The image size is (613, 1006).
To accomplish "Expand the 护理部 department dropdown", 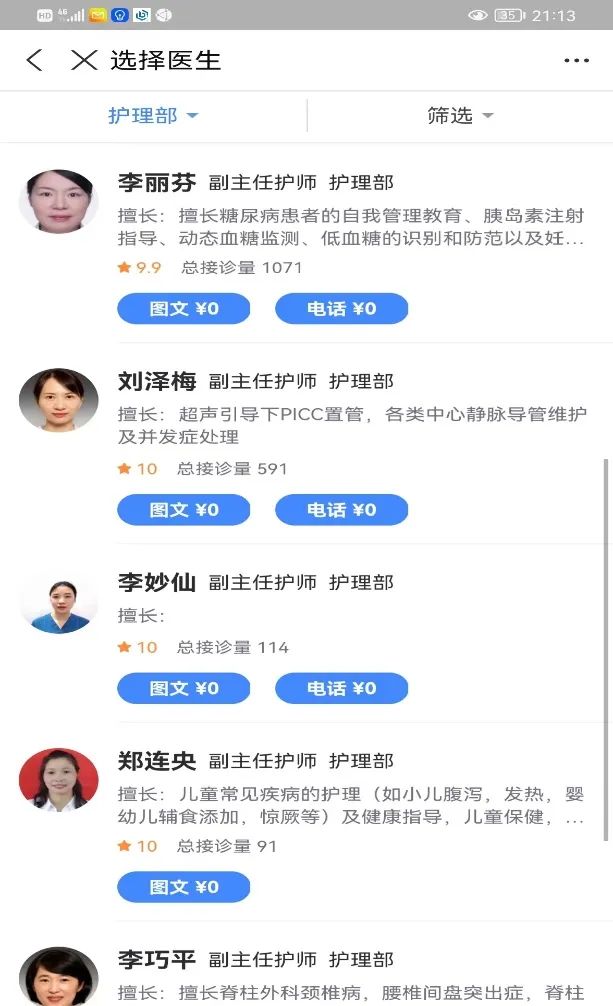I will click(153, 115).
